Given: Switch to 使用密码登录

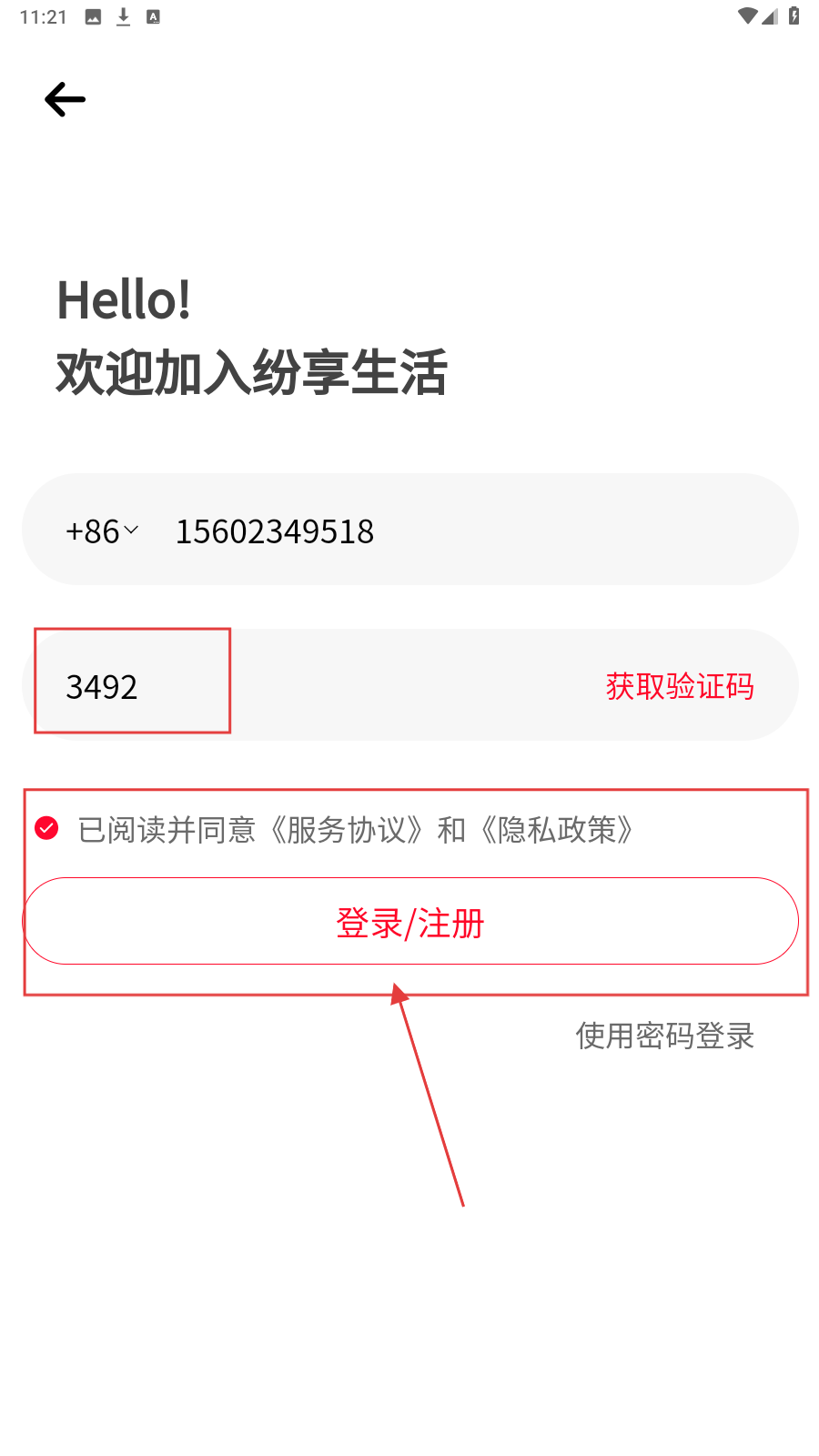Looking at the screenshot, I should 664,1036.
